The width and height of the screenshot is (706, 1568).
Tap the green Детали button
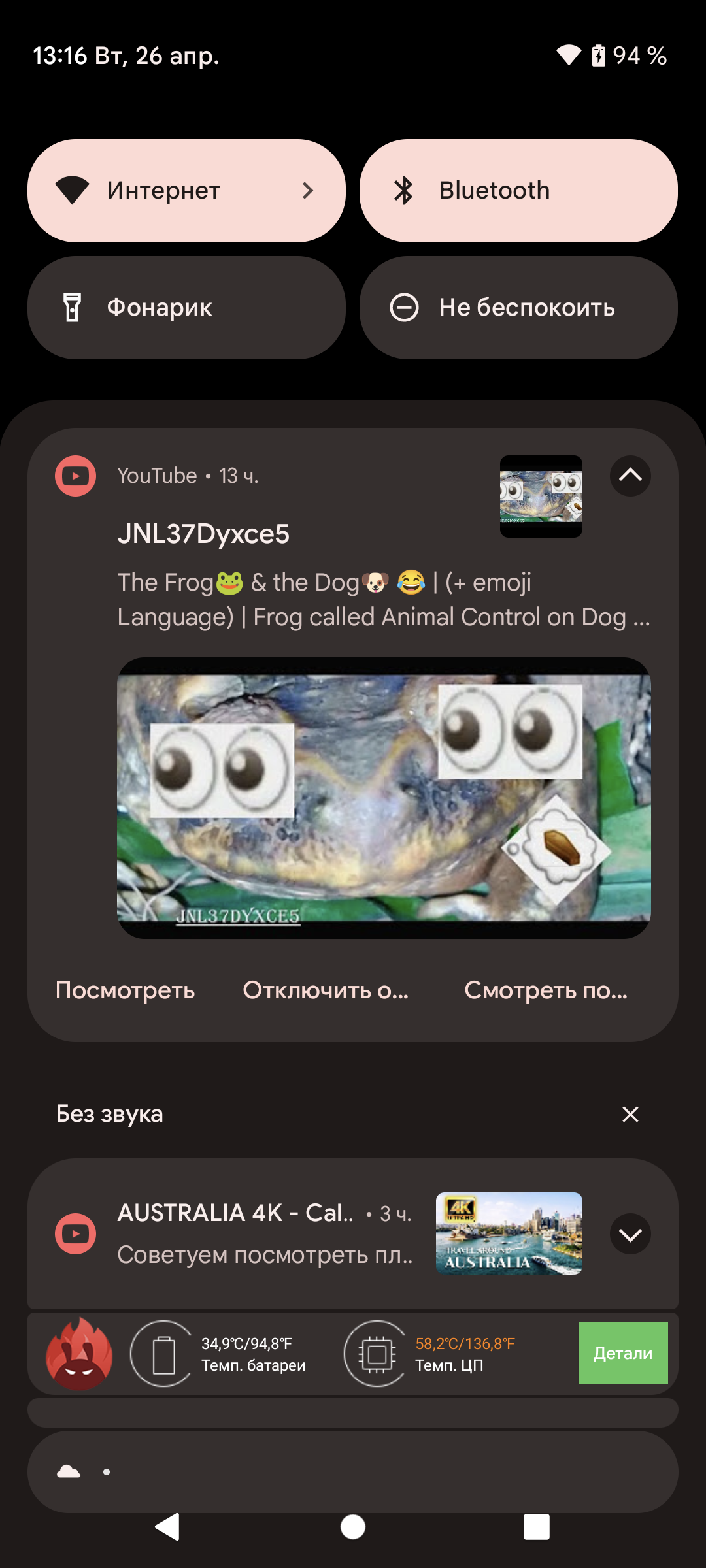(x=622, y=1353)
